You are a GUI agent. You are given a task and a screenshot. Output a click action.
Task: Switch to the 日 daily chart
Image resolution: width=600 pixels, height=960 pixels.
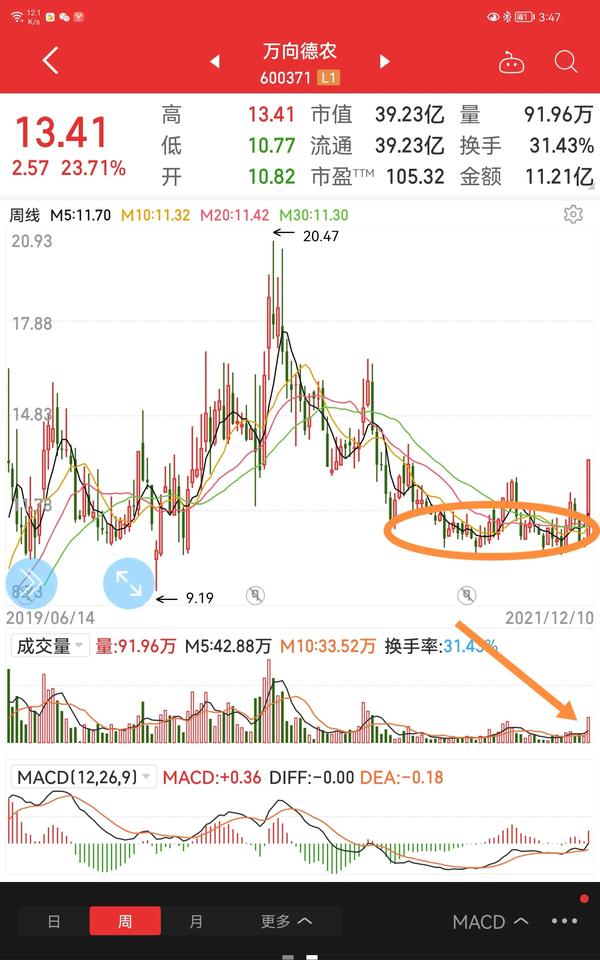54,921
